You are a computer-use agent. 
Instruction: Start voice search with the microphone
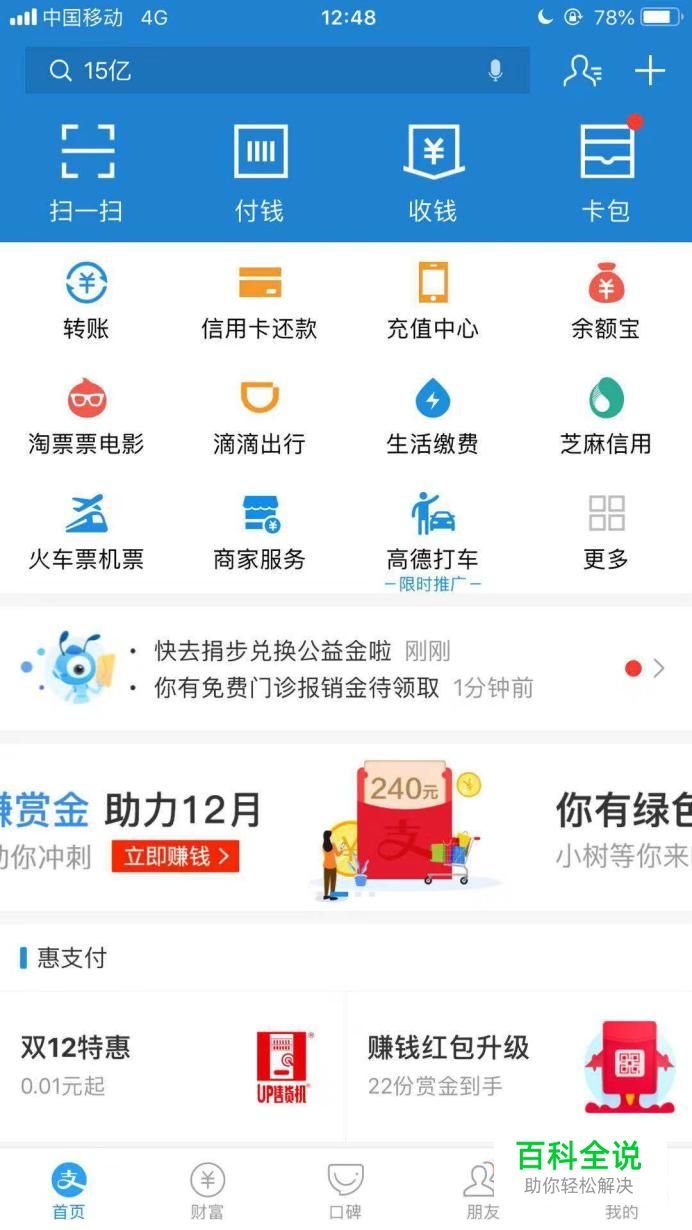495,71
